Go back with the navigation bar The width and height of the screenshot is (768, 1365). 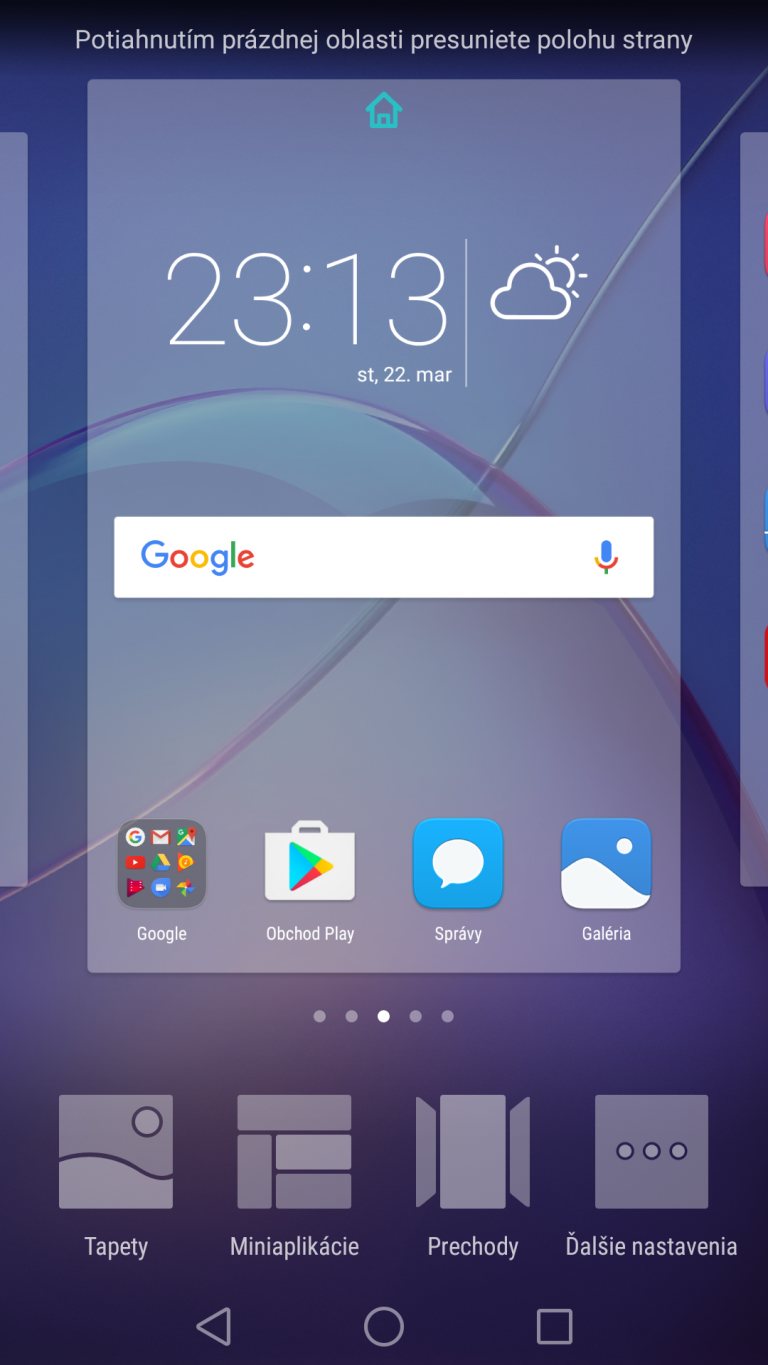click(x=214, y=1327)
